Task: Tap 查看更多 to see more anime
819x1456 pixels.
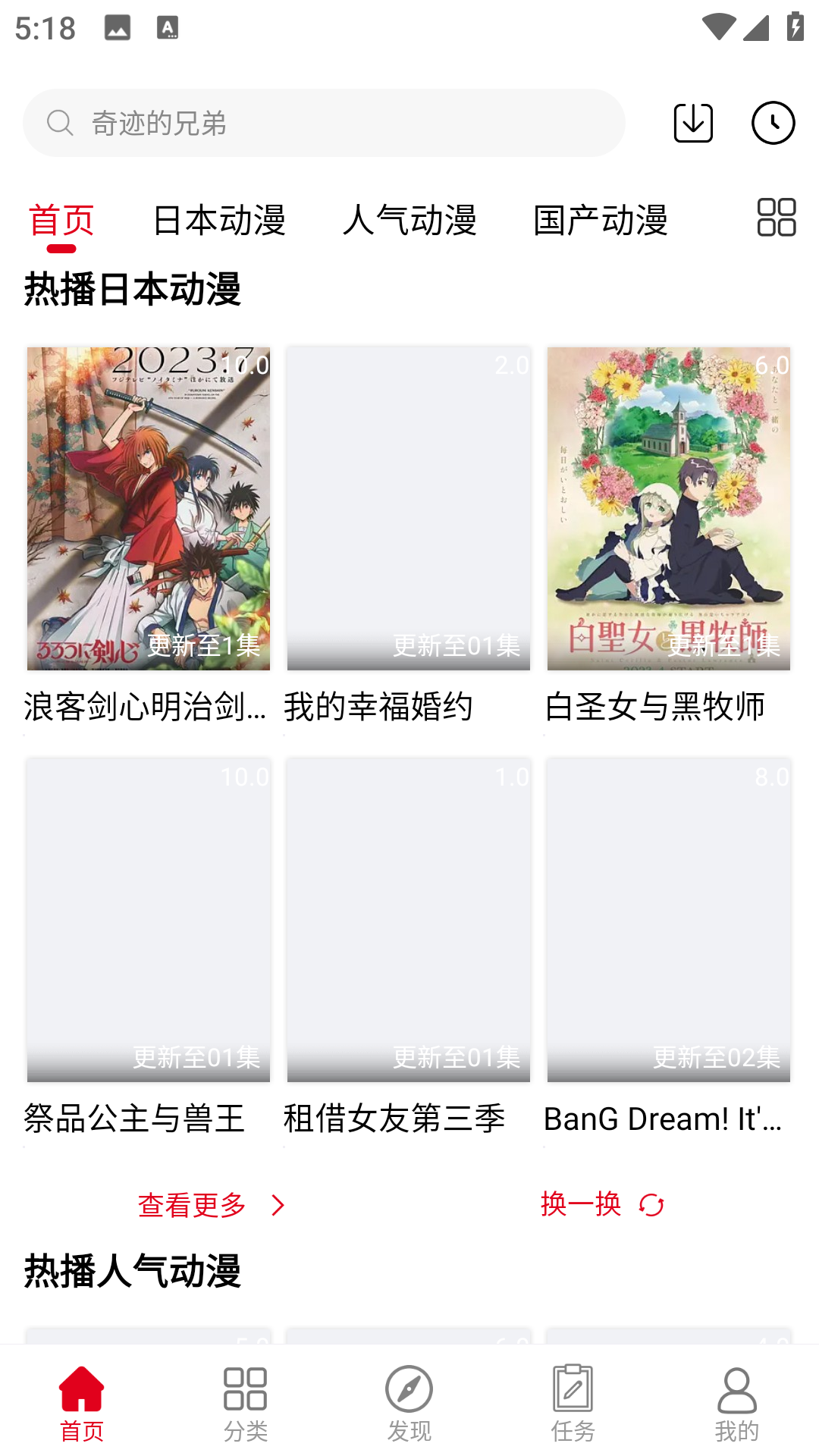Action: tap(211, 1205)
